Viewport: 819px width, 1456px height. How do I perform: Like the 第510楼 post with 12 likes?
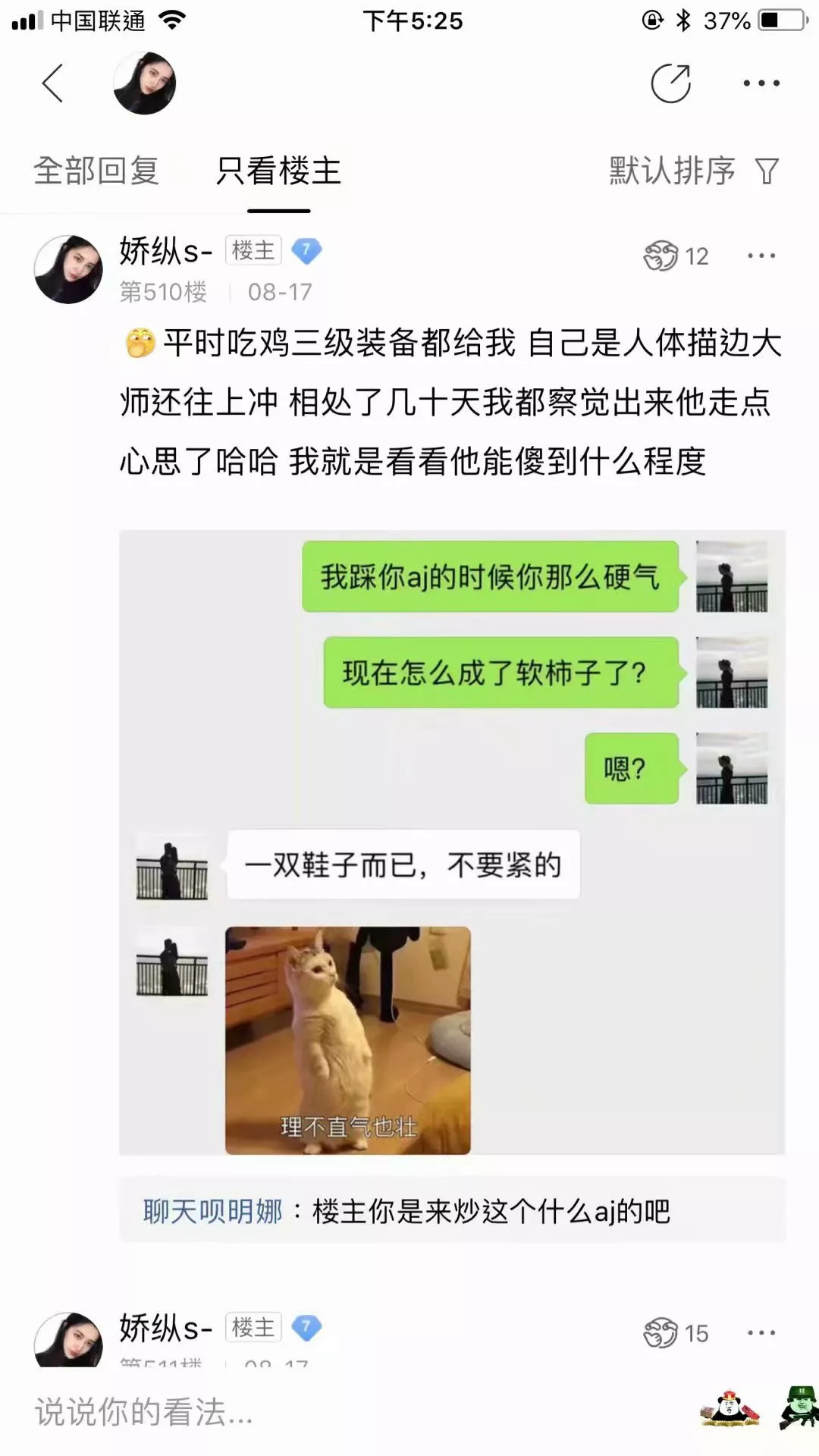pyautogui.click(x=661, y=256)
